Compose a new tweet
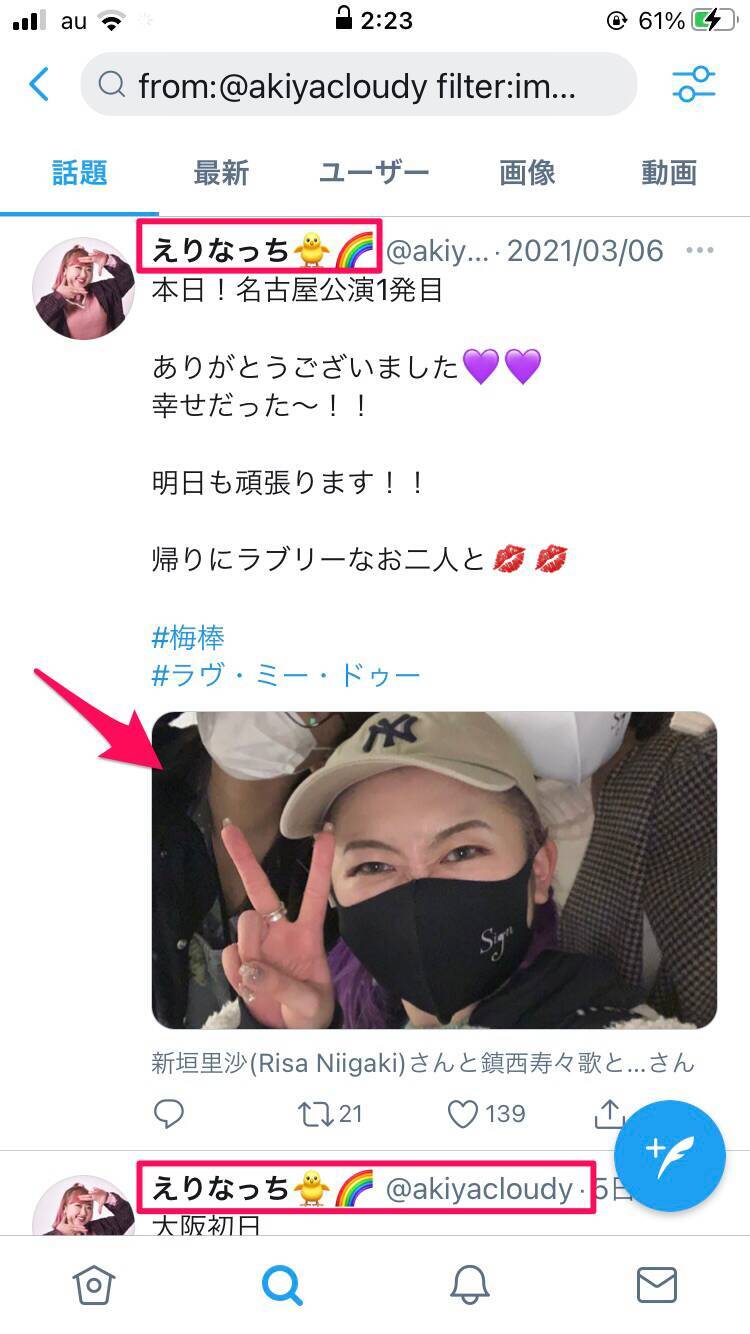This screenshot has width=750, height=1334. (x=669, y=1156)
